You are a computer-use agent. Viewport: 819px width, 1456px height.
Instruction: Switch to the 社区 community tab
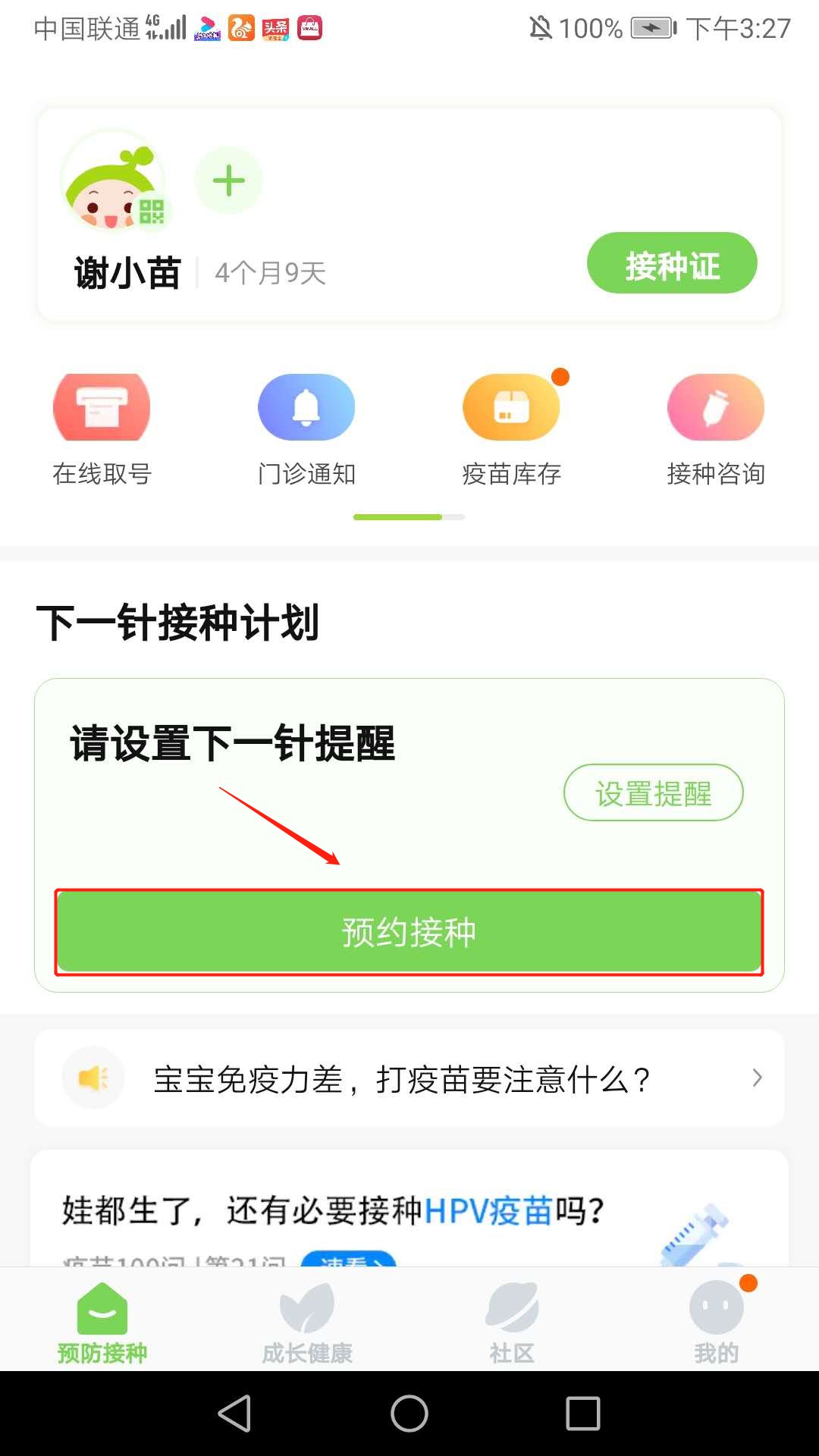click(x=512, y=1323)
